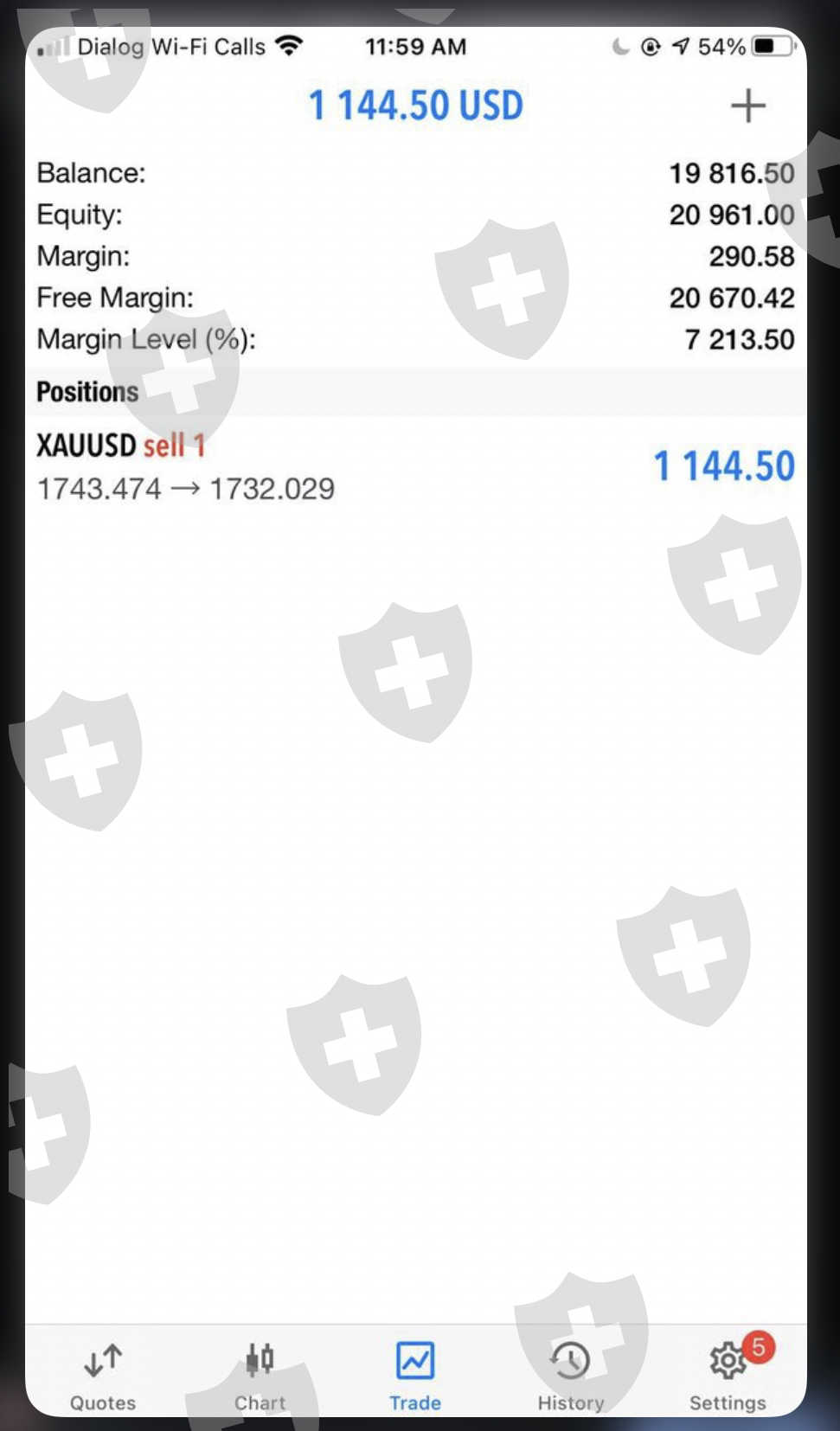840x1431 pixels.
Task: Open the Settings tab
Action: click(x=728, y=1376)
